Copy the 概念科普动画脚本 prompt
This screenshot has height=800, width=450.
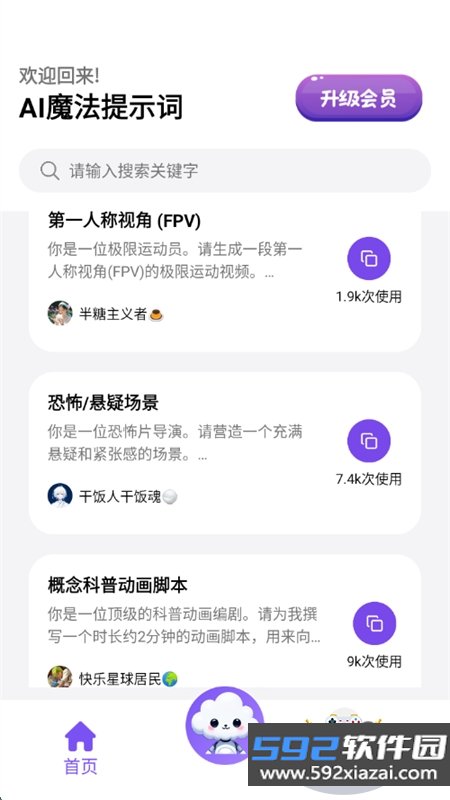(x=374, y=623)
